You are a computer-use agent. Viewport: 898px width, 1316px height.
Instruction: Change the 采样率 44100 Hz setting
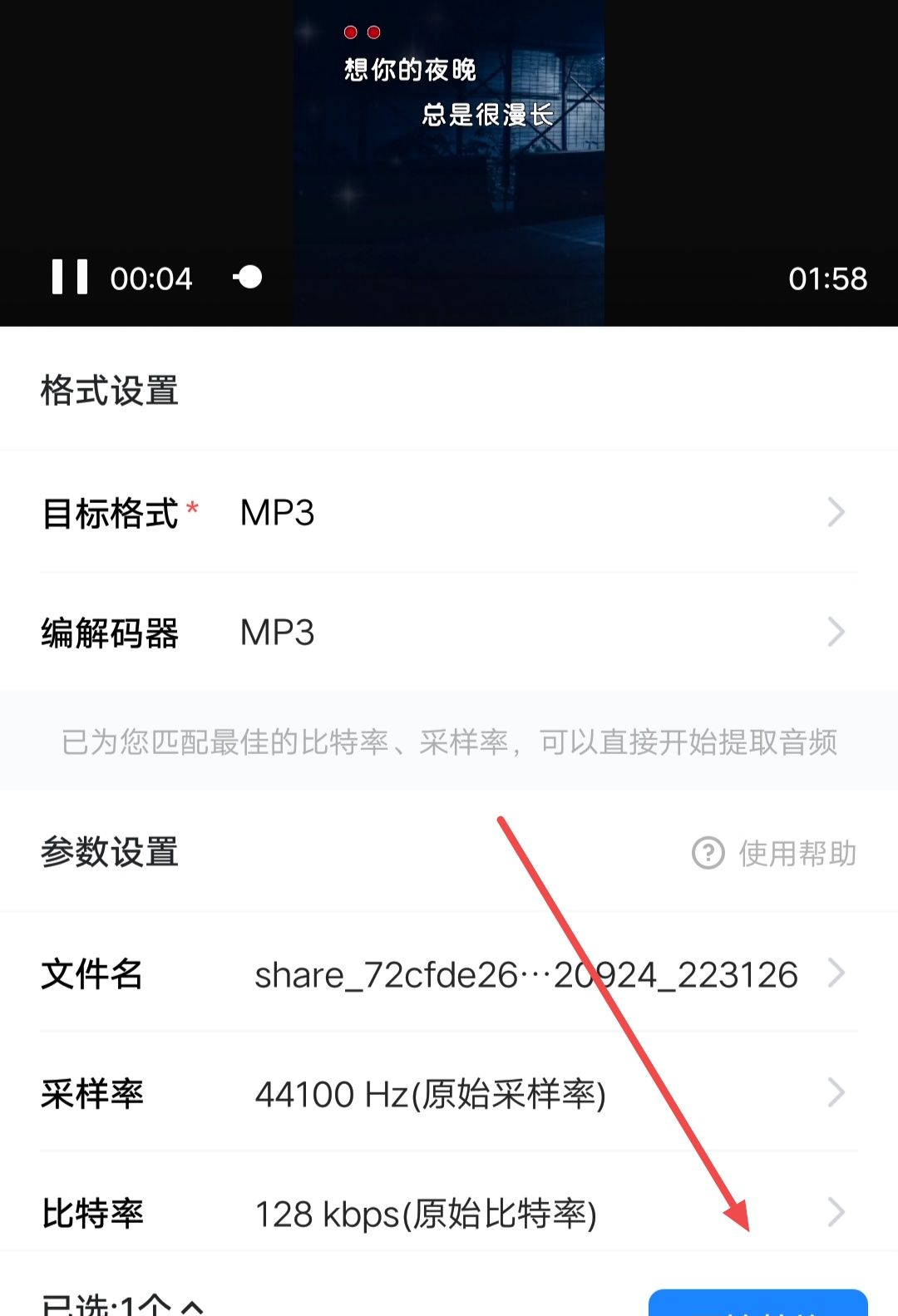pyautogui.click(x=449, y=1093)
